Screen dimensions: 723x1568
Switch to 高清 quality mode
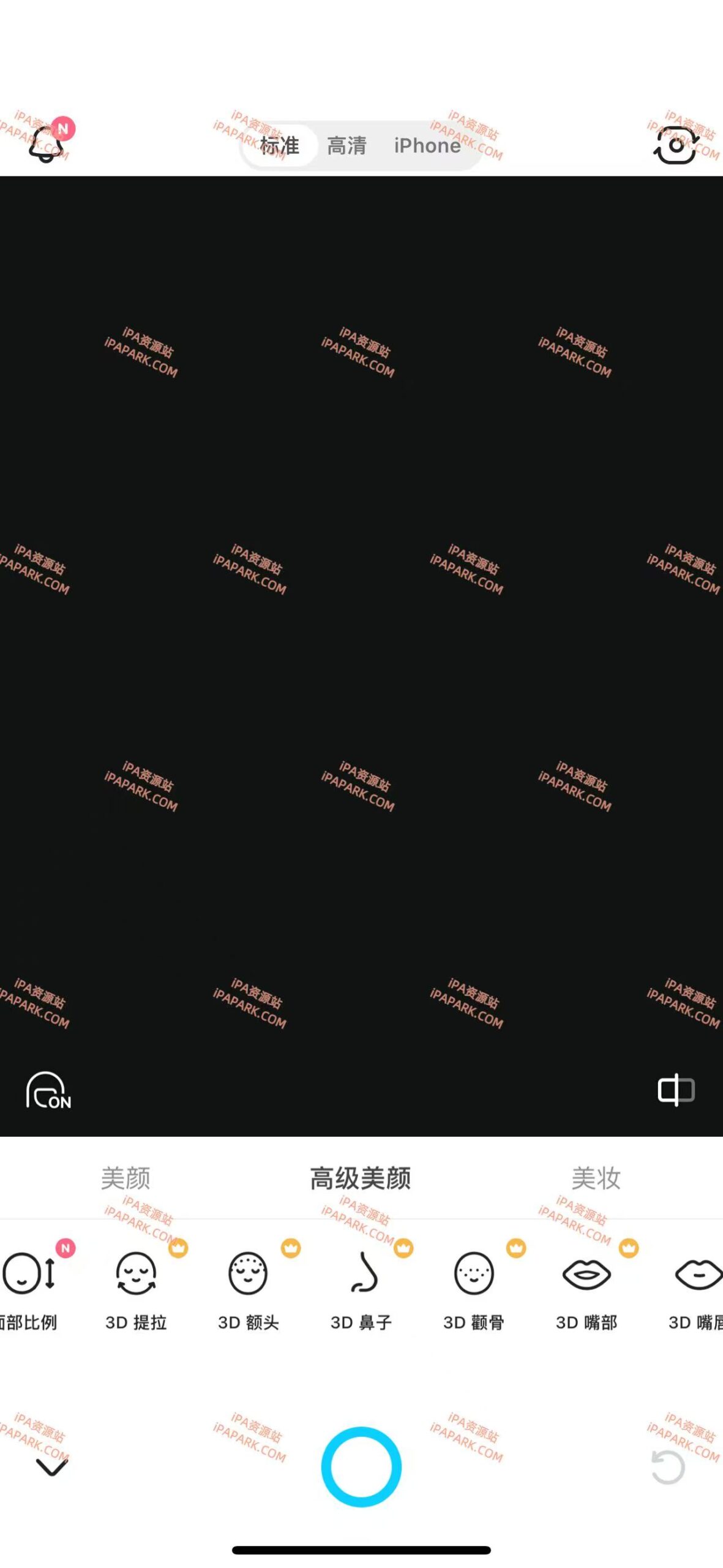[347, 146]
